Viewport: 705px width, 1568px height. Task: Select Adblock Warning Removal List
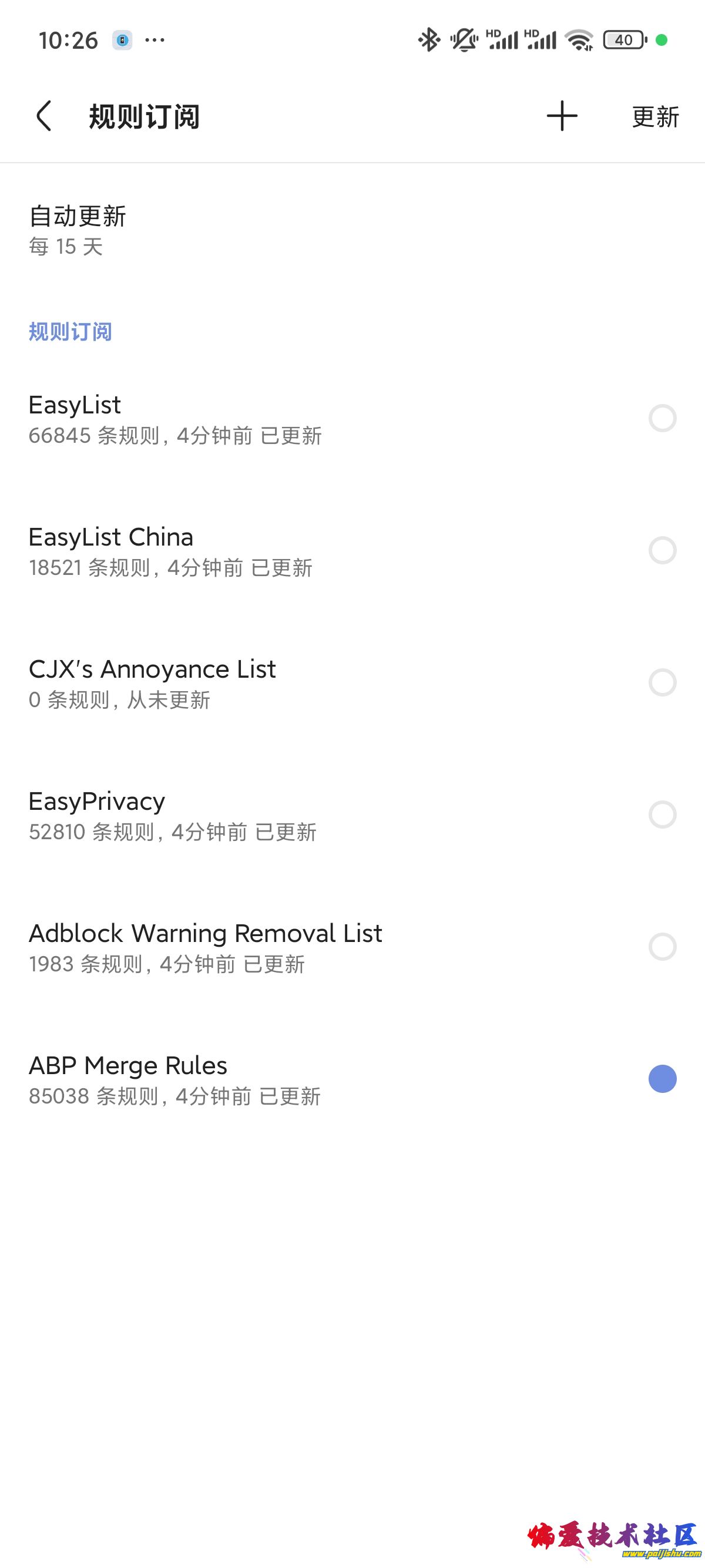point(662,947)
